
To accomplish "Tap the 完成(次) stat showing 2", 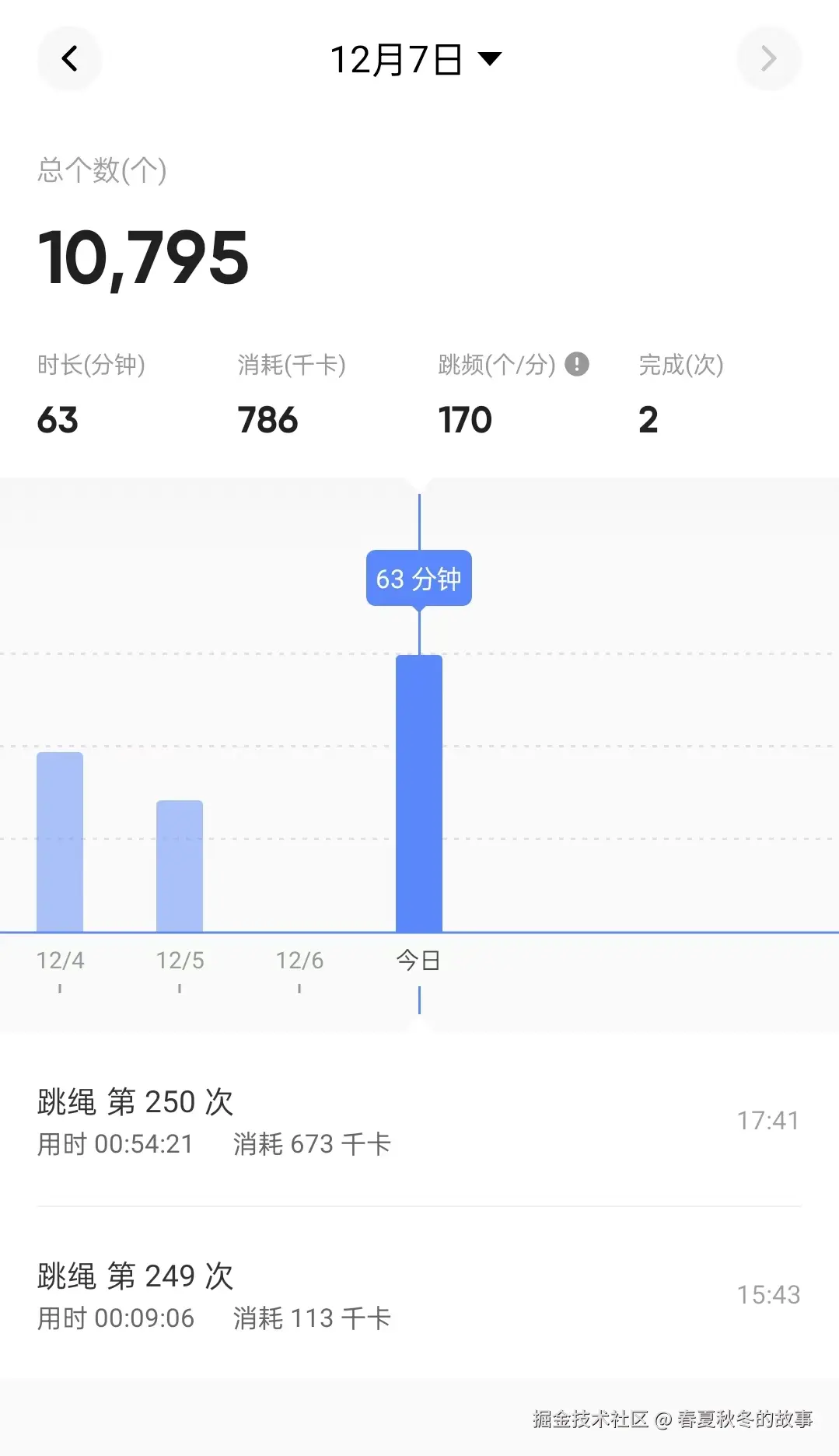I will [x=650, y=420].
